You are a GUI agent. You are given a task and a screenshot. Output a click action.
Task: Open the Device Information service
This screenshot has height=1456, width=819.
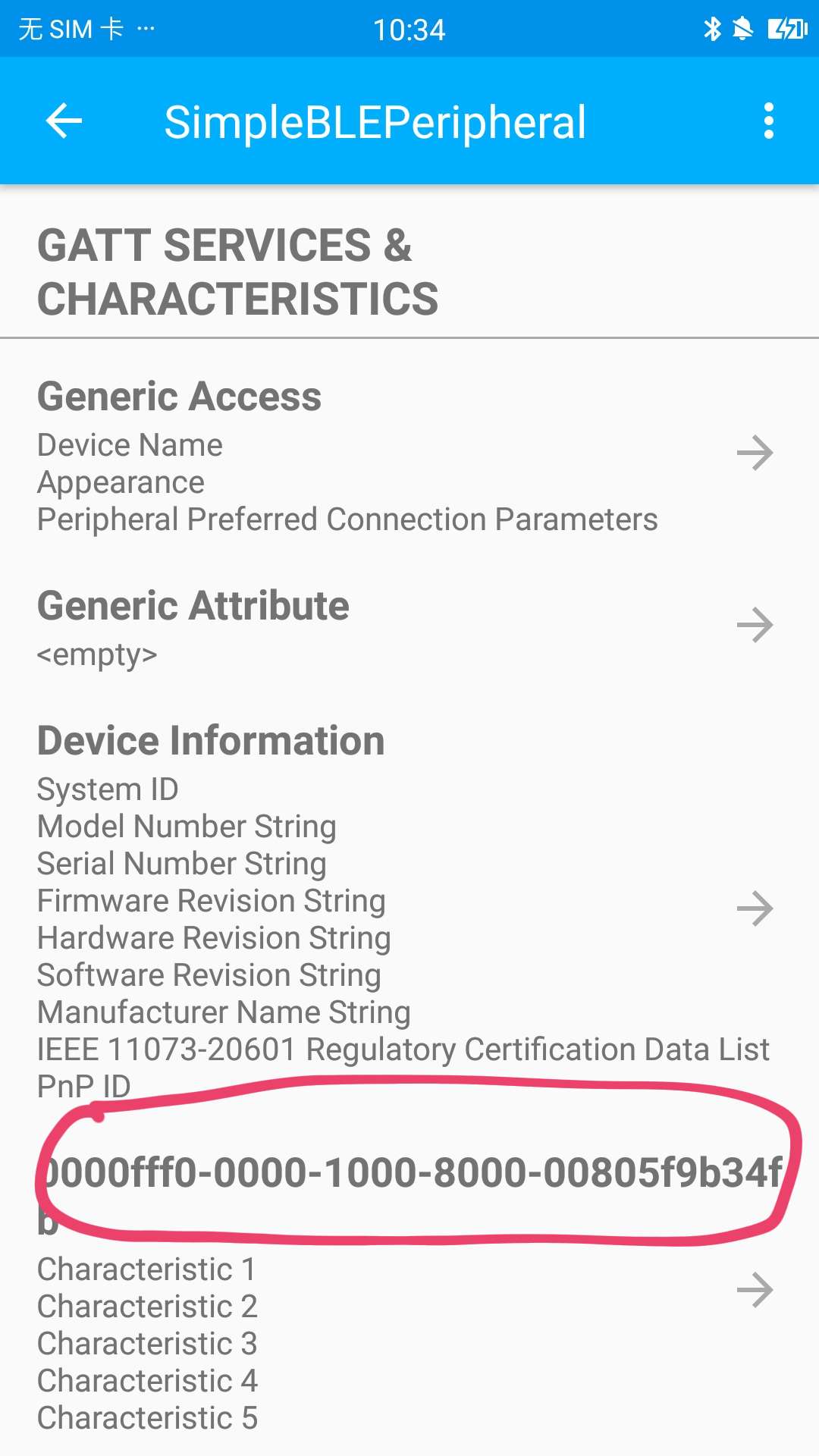click(755, 908)
